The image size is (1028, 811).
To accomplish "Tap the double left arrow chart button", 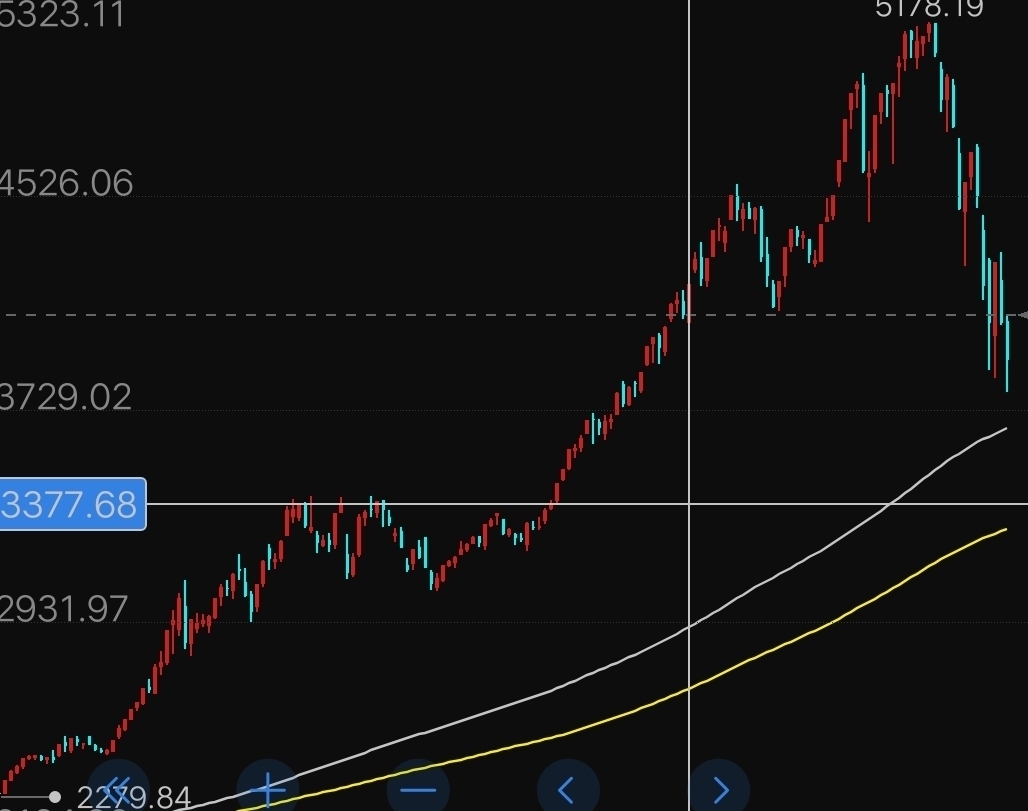I will click(x=118, y=788).
